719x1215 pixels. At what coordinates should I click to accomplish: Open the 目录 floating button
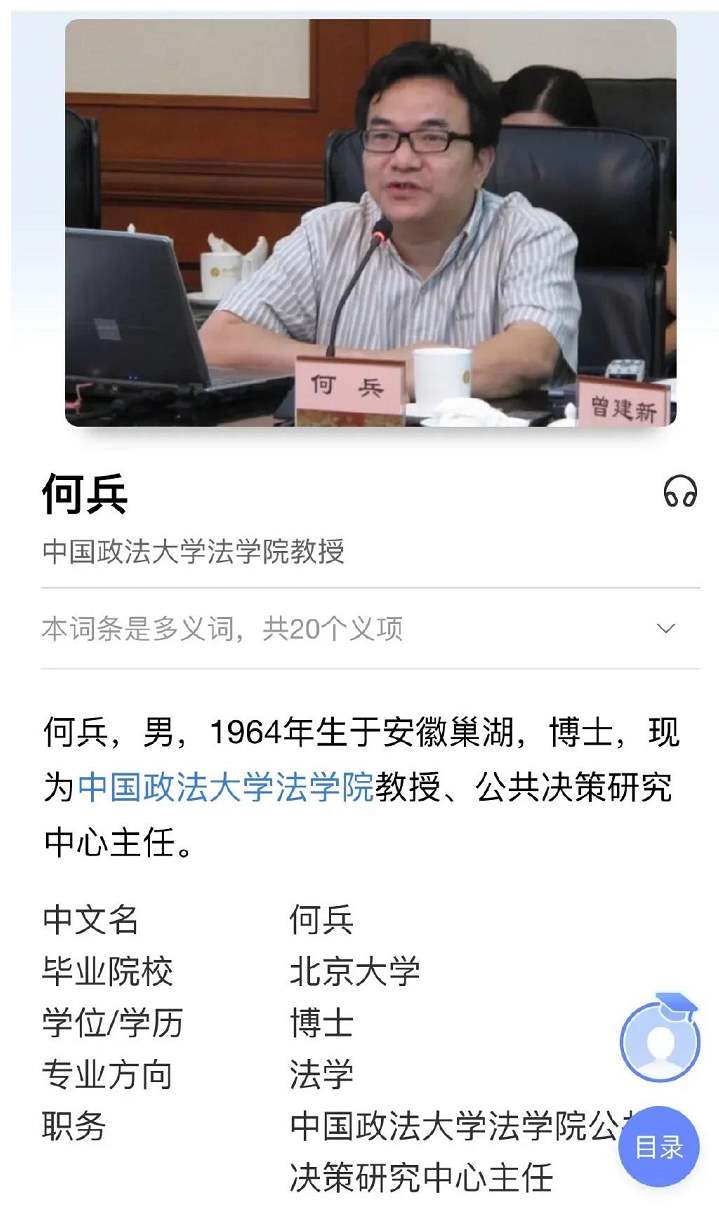[x=659, y=1146]
